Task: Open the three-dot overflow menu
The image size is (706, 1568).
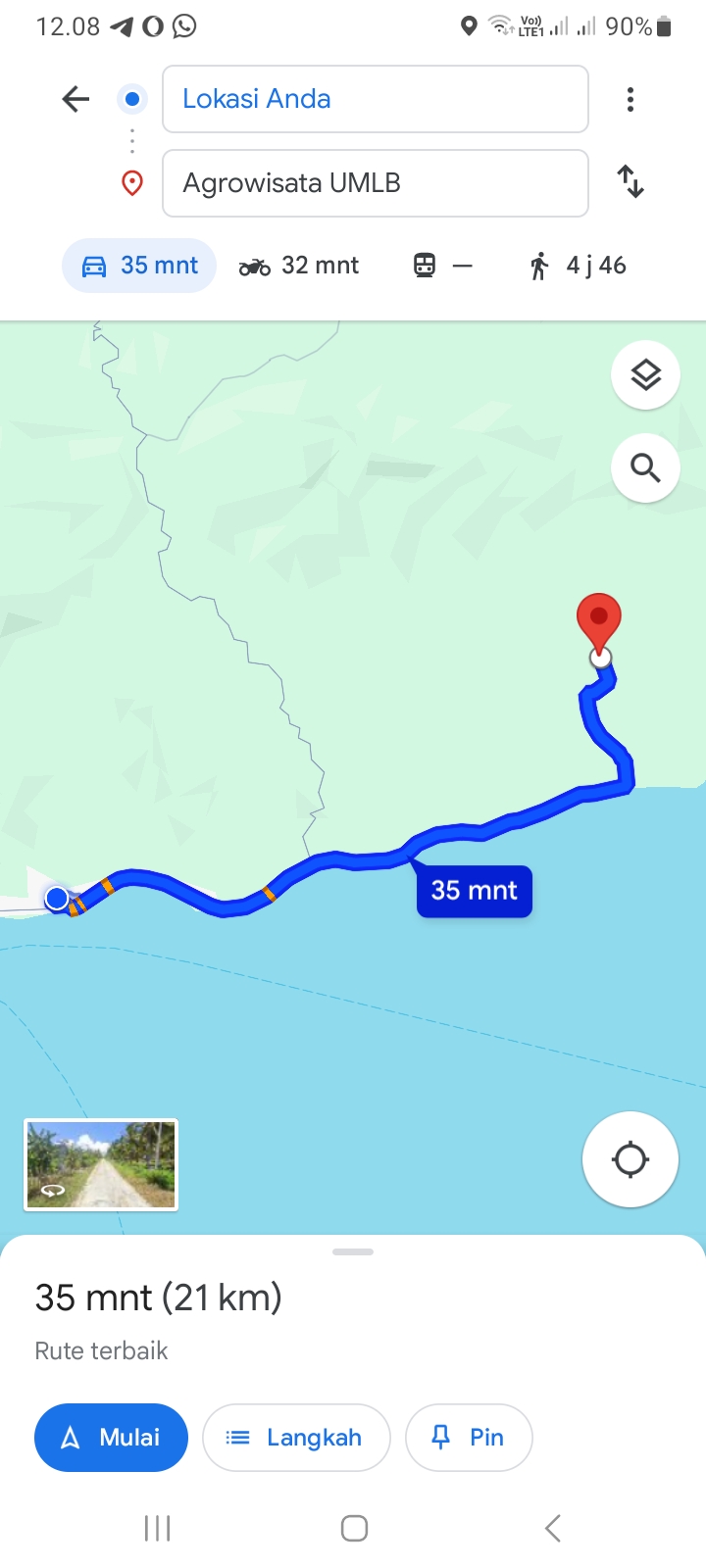Action: pos(630,99)
